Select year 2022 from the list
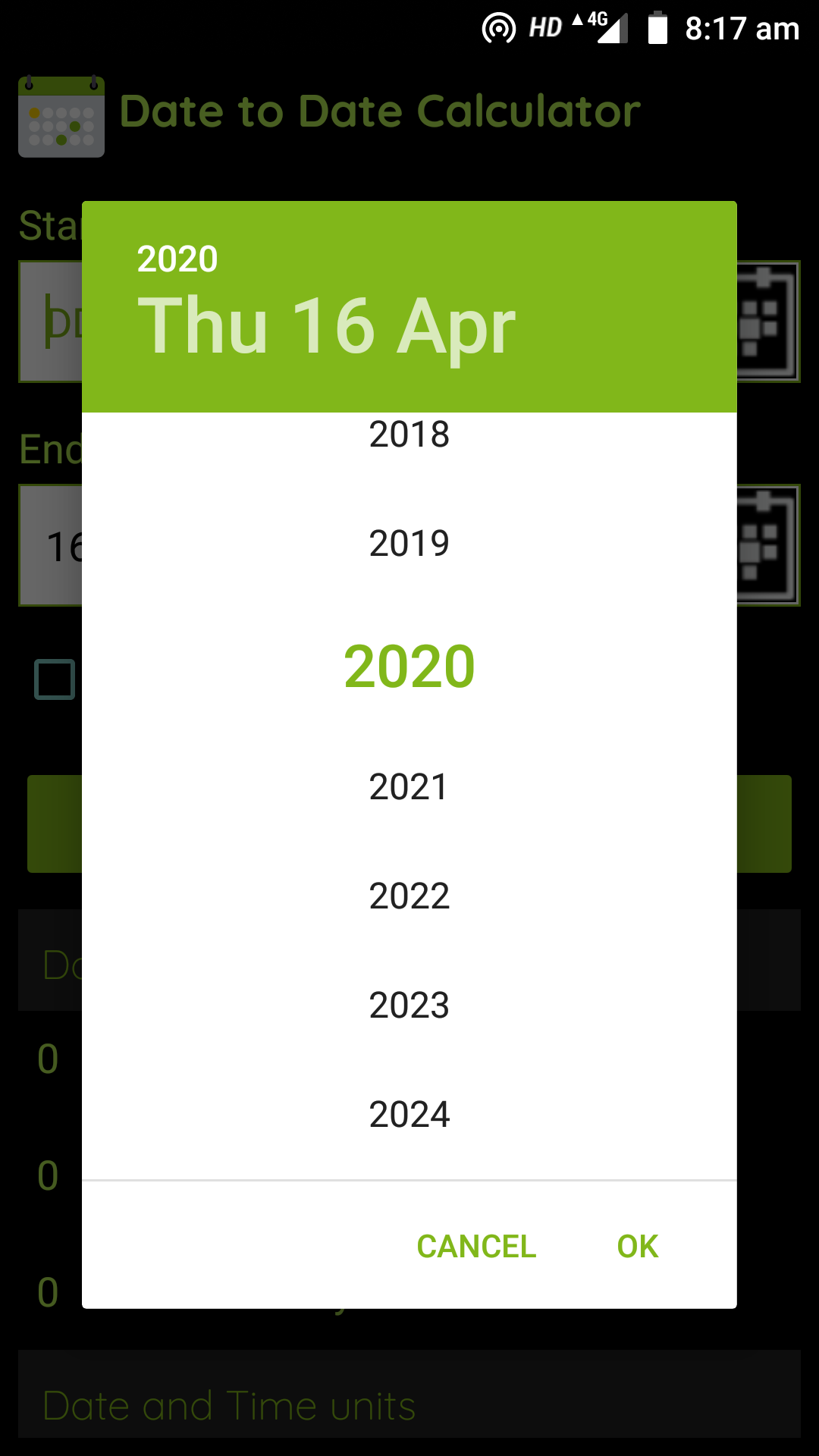 point(409,896)
